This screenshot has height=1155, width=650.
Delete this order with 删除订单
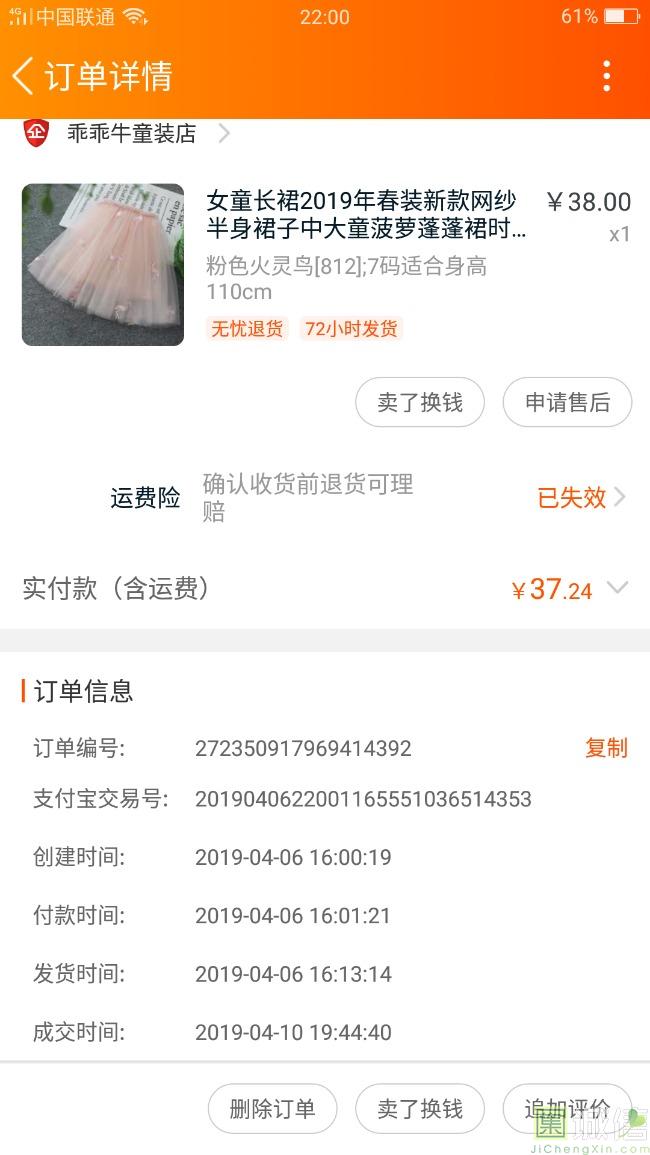pyautogui.click(x=272, y=1108)
